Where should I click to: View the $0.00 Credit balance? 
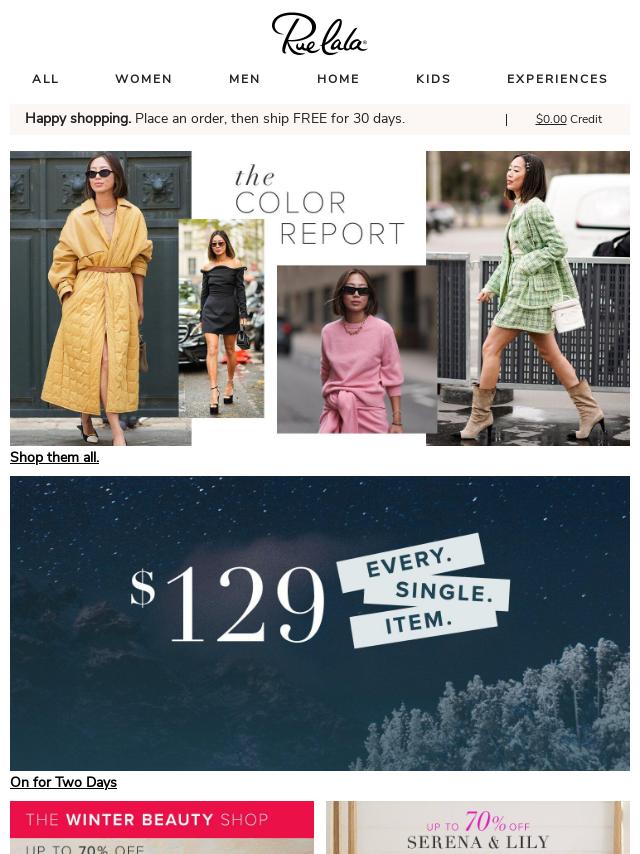pos(568,119)
